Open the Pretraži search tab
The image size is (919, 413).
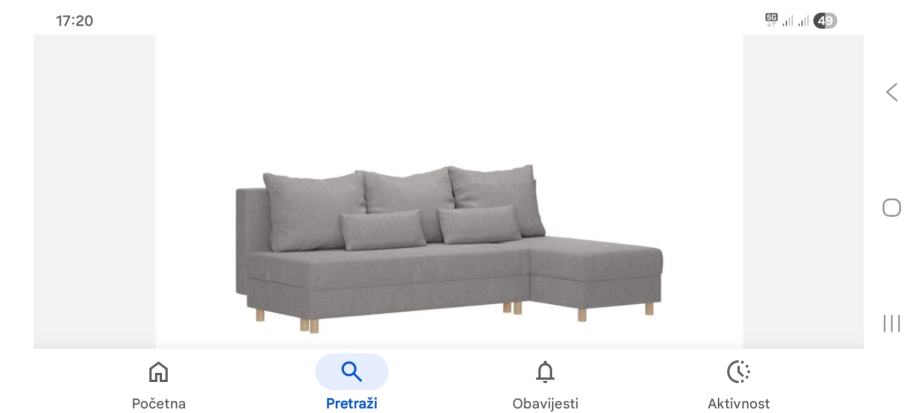point(351,384)
